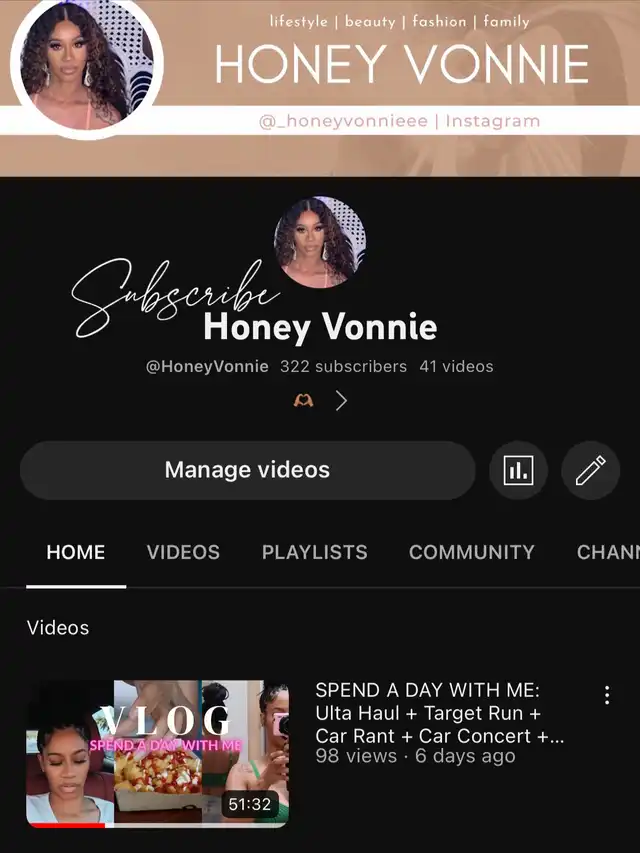Tap the Manage videos button
The image size is (640, 853).
point(247,470)
